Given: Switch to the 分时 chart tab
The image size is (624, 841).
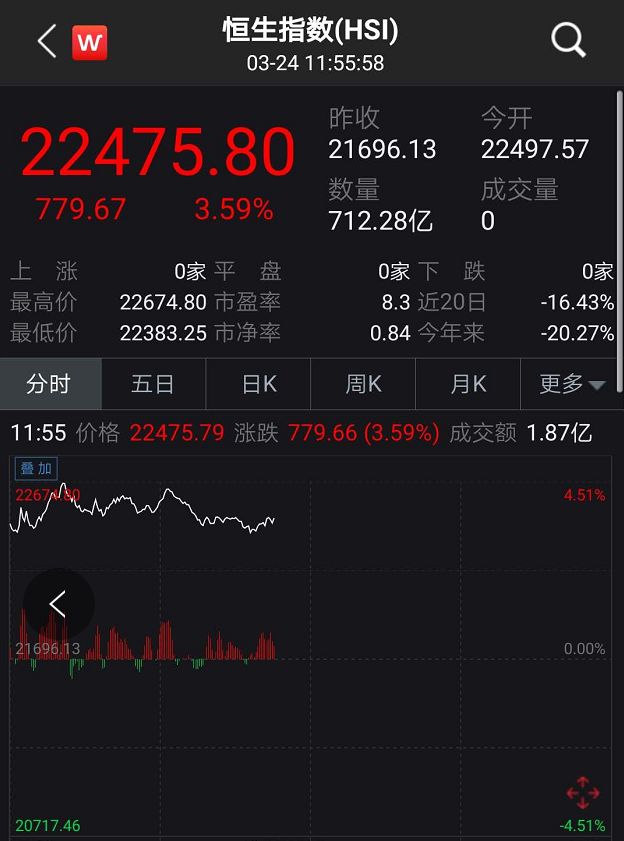Looking at the screenshot, I should coord(49,384).
